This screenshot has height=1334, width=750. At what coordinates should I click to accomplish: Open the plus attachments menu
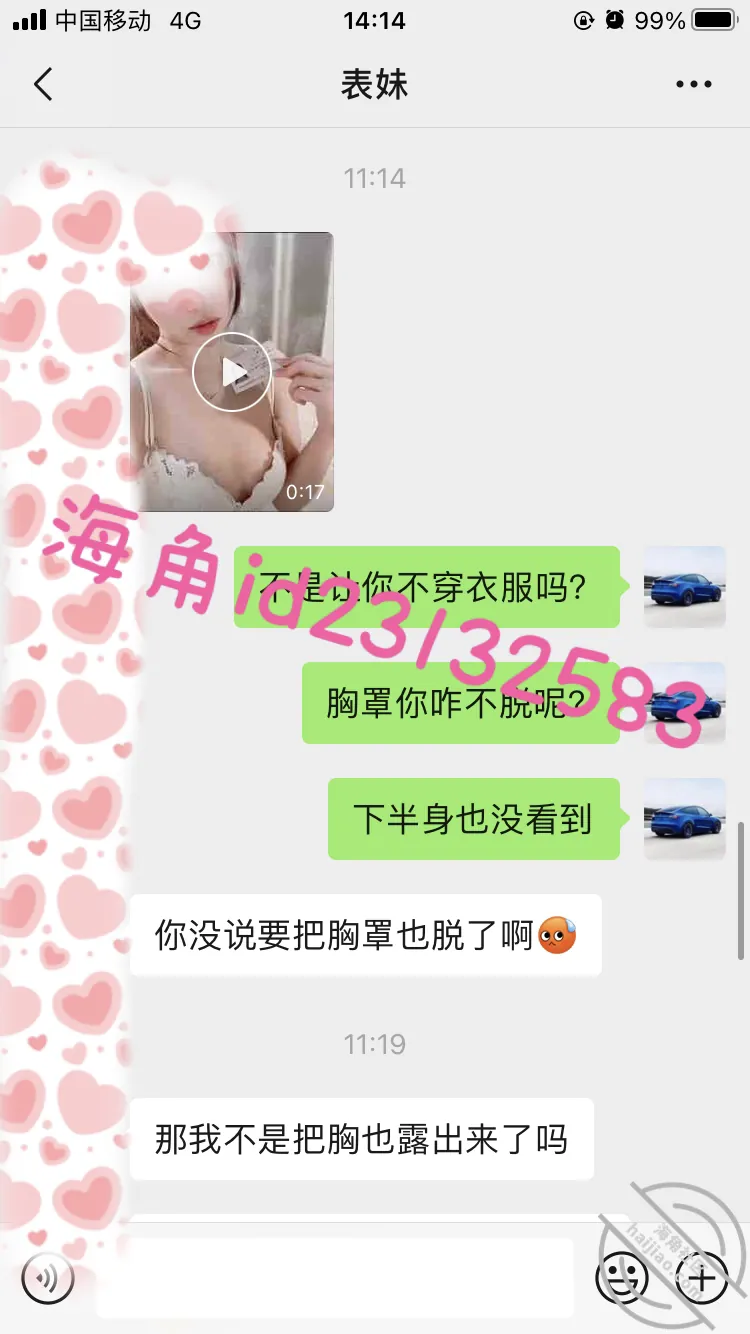click(x=702, y=1277)
